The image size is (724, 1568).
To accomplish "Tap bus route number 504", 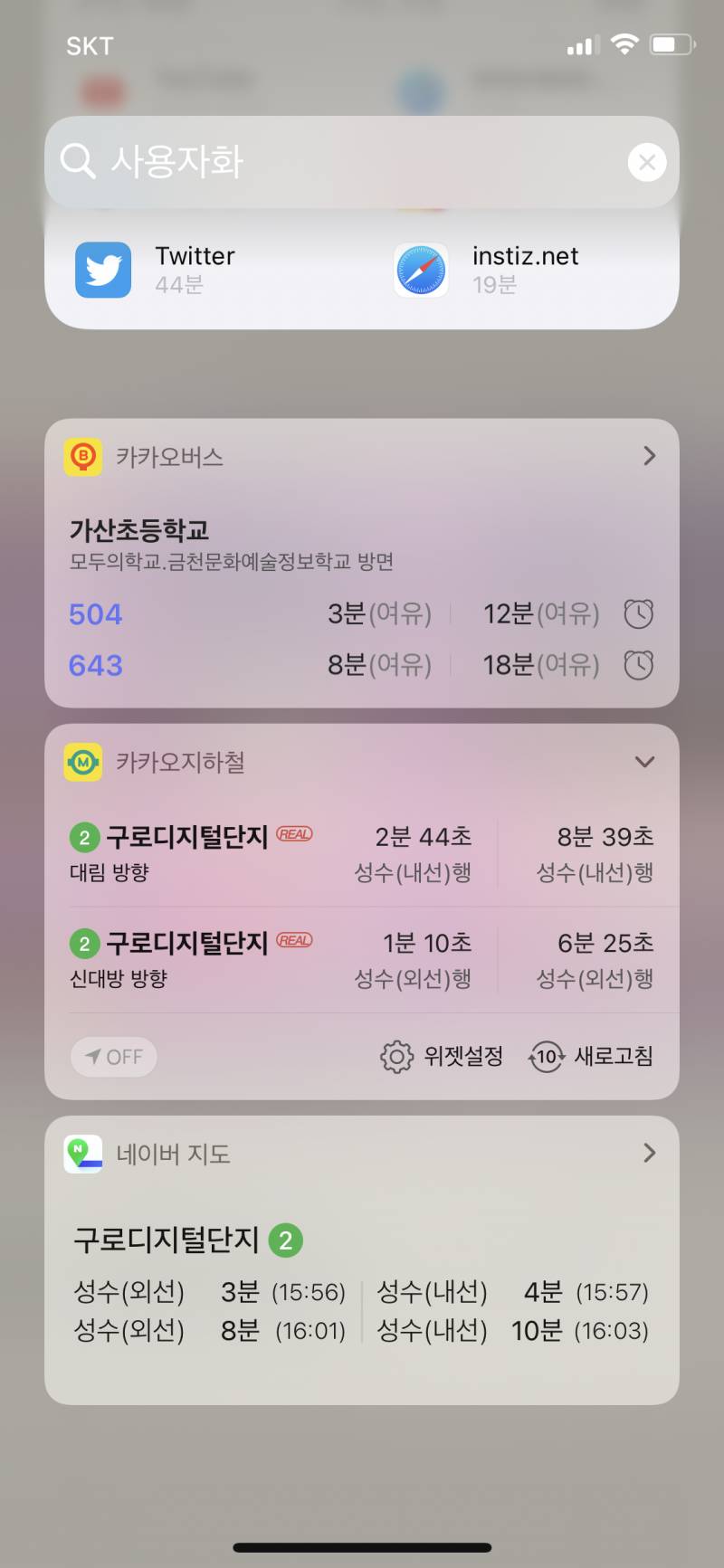I will (x=94, y=613).
